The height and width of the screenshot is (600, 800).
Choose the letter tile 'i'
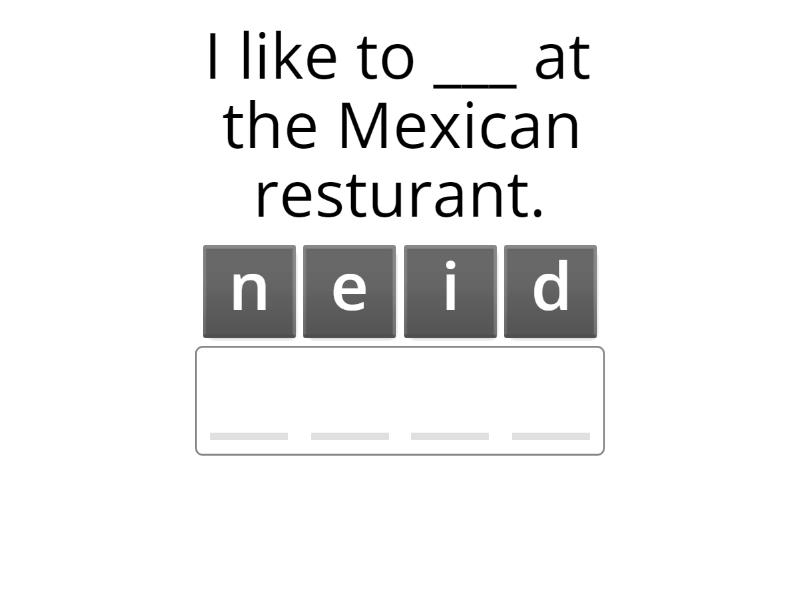click(x=450, y=291)
